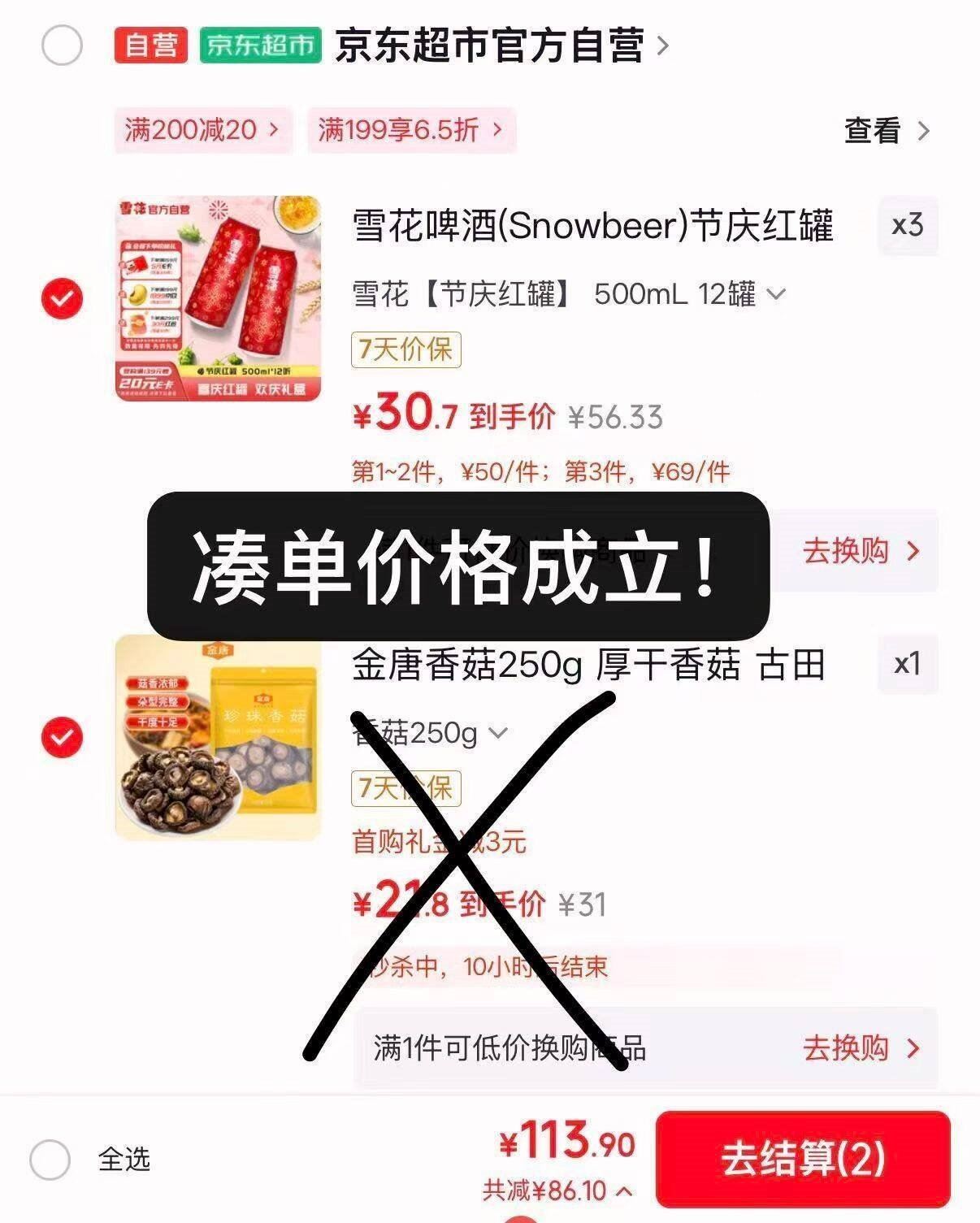Expand the 共减¥86.10 discount details
This screenshot has width=980, height=1223.
[557, 1191]
